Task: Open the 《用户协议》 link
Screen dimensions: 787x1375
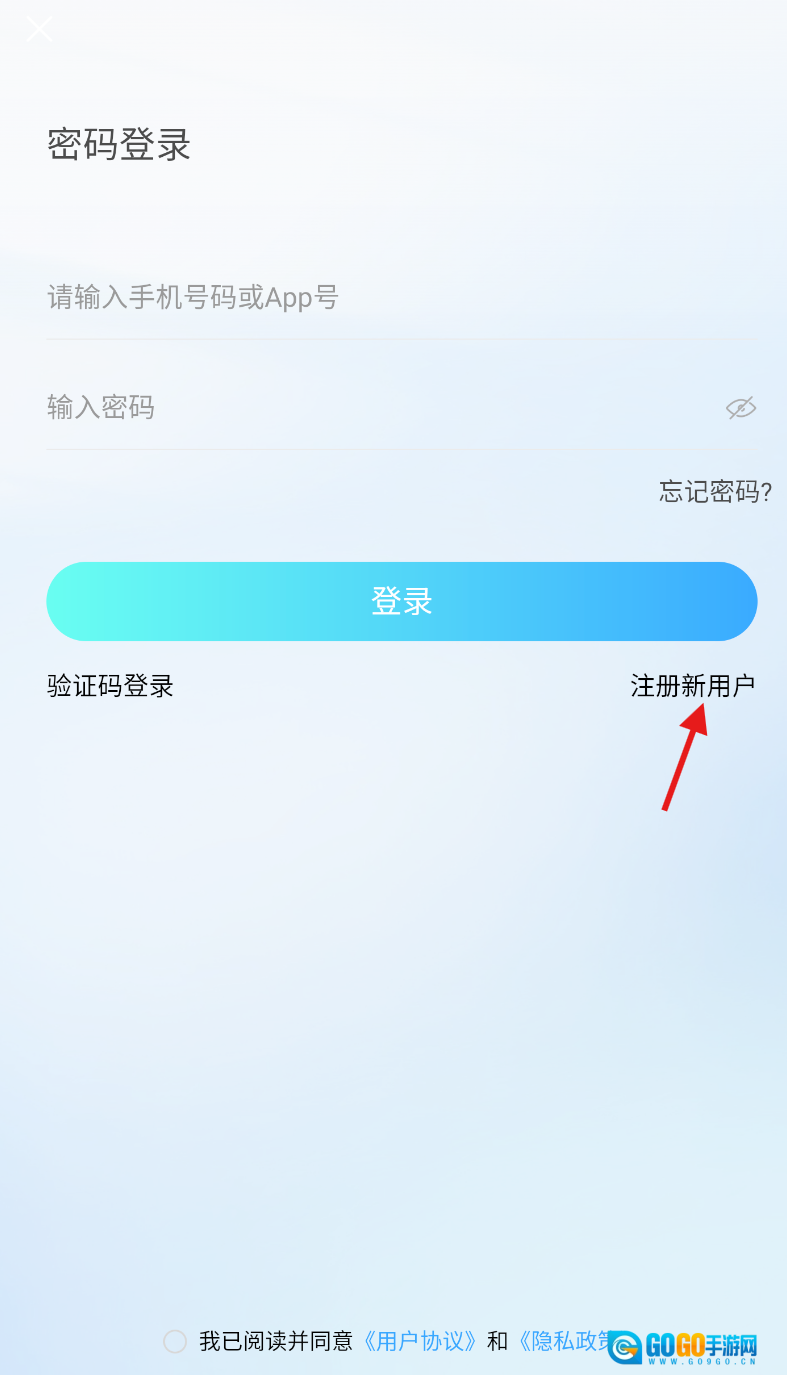Action: [x=419, y=1342]
